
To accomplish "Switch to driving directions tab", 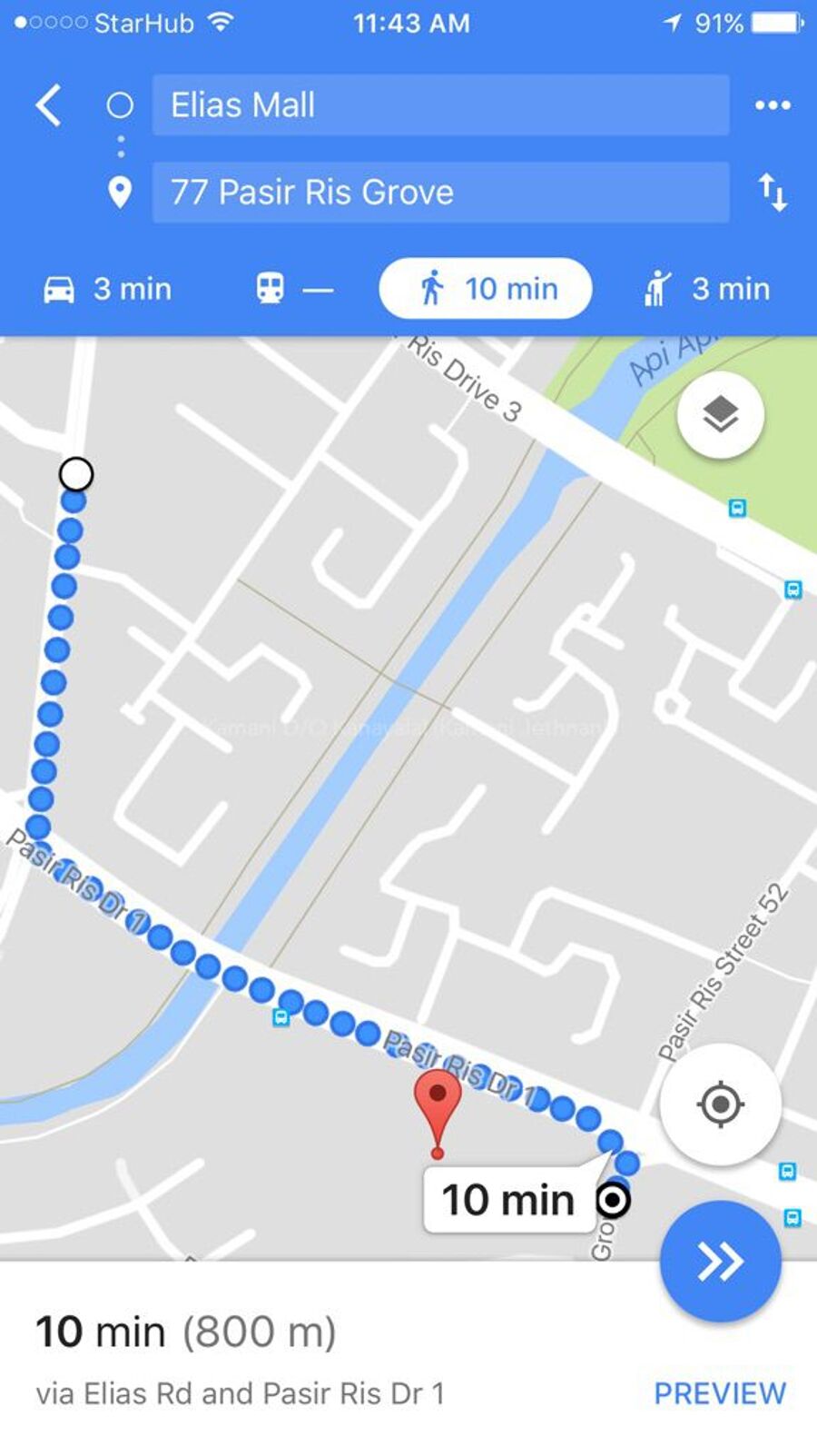I will pyautogui.click(x=108, y=289).
